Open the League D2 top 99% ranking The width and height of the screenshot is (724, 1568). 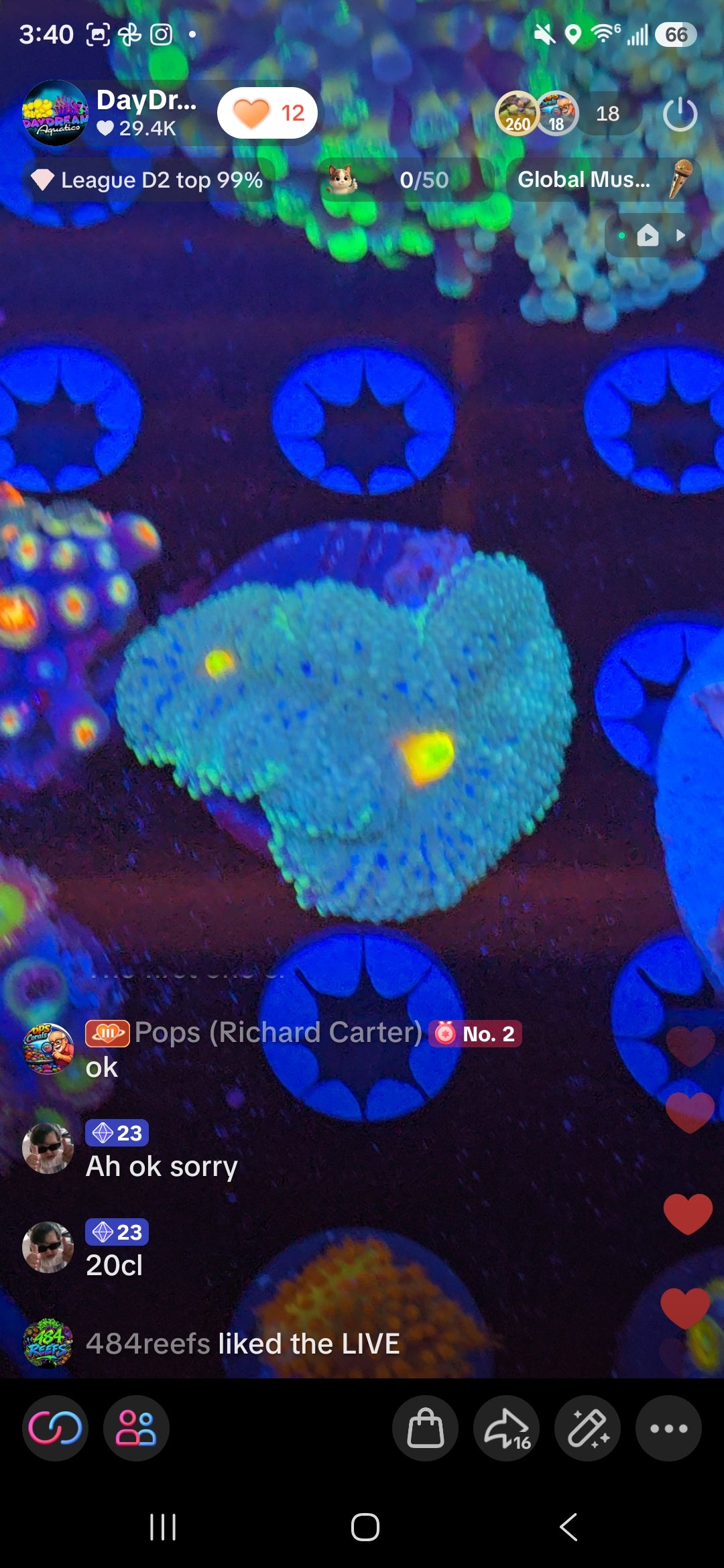(x=148, y=180)
